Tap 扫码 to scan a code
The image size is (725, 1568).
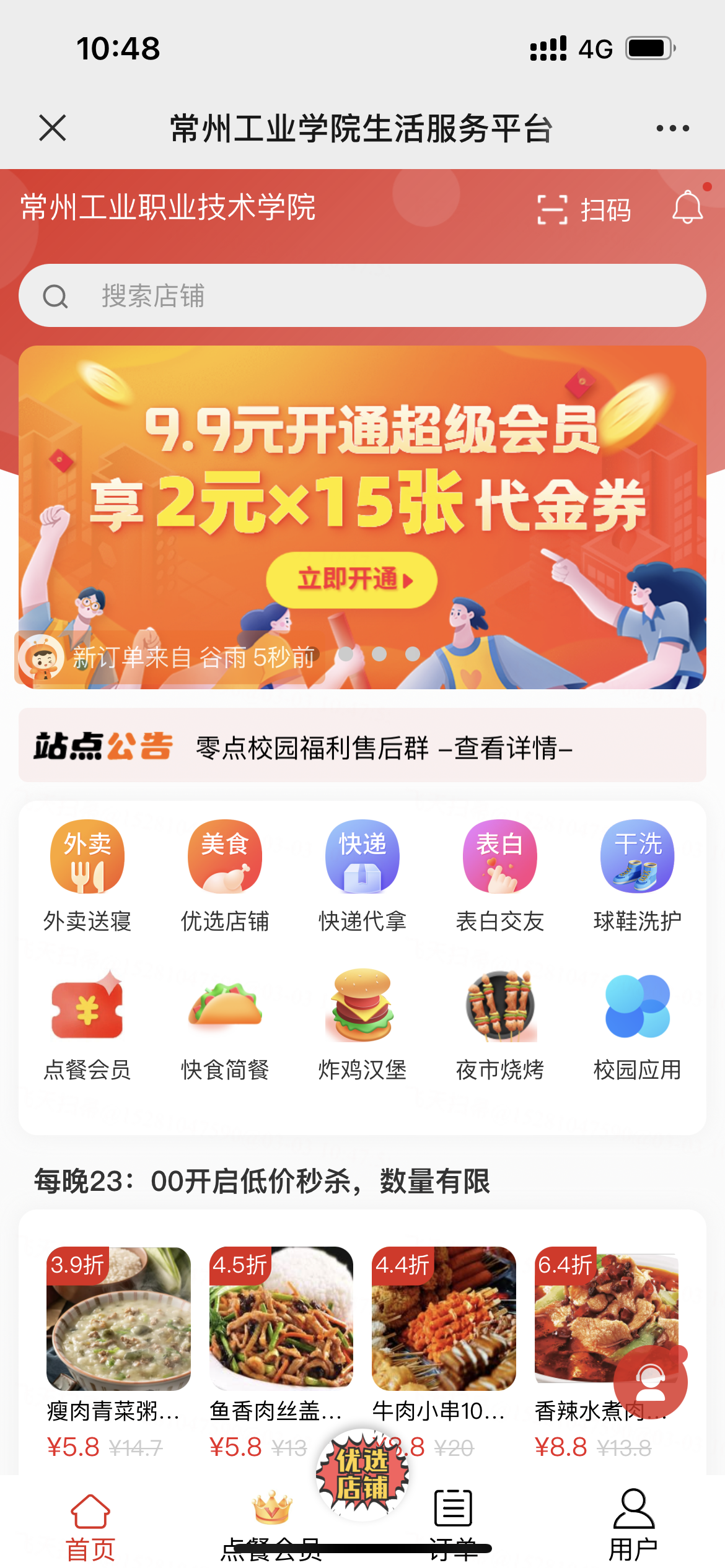tap(584, 209)
